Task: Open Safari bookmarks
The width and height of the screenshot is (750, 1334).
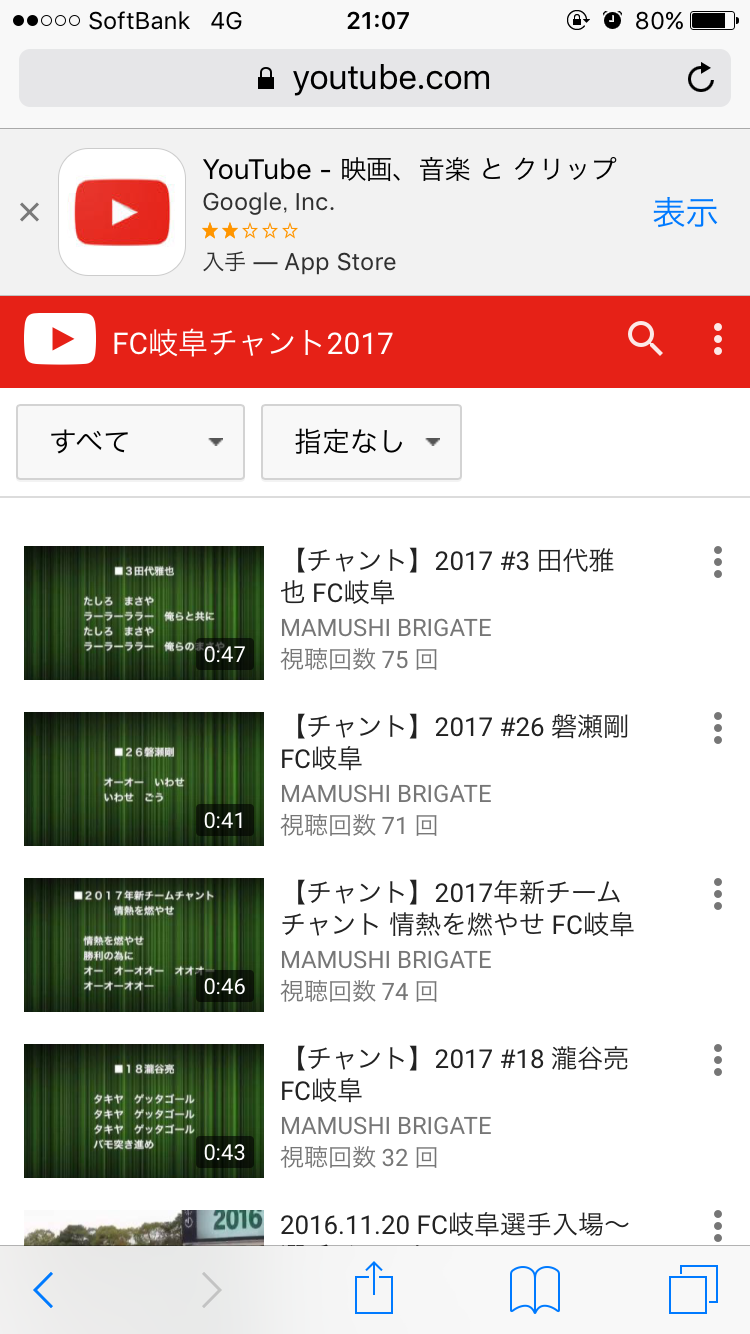Action: (535, 1290)
